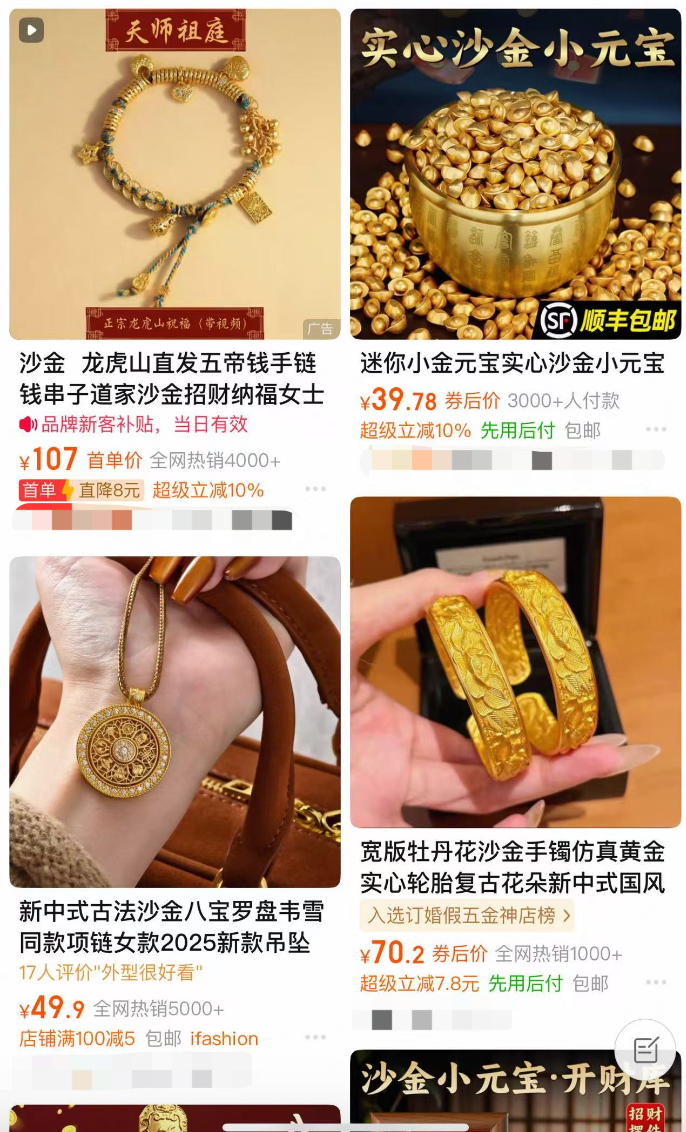686x1132 pixels.
Task: Tap the floating feedback note button
Action: (647, 1049)
